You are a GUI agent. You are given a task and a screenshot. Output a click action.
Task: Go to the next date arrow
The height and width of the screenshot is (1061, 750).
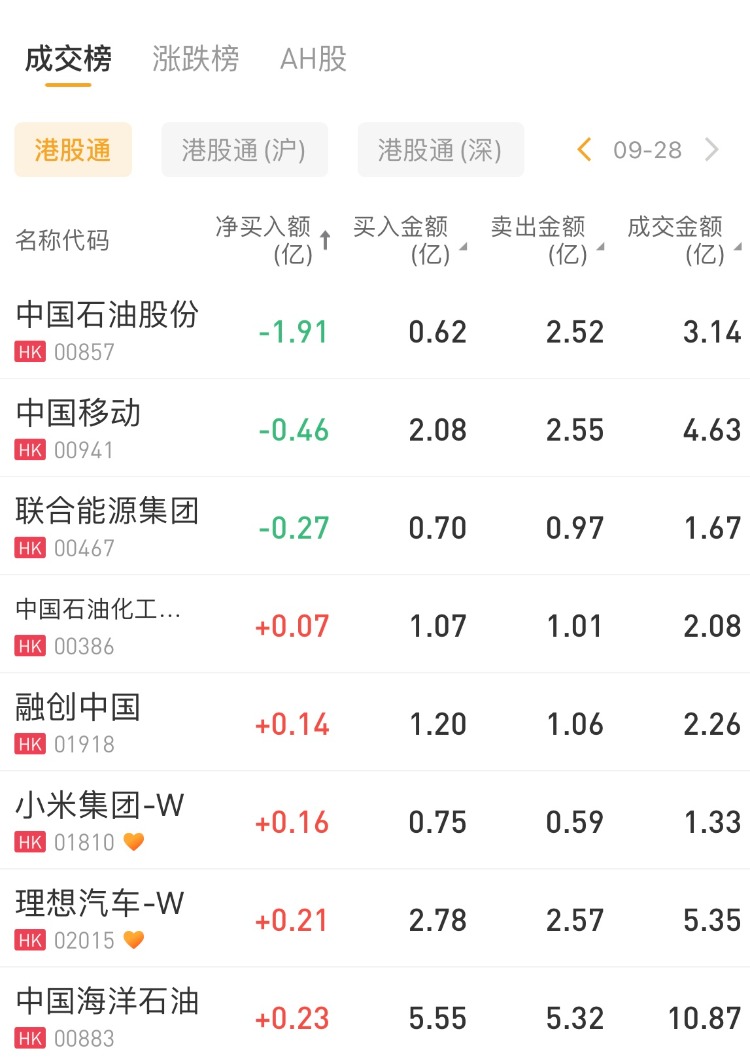tap(712, 150)
